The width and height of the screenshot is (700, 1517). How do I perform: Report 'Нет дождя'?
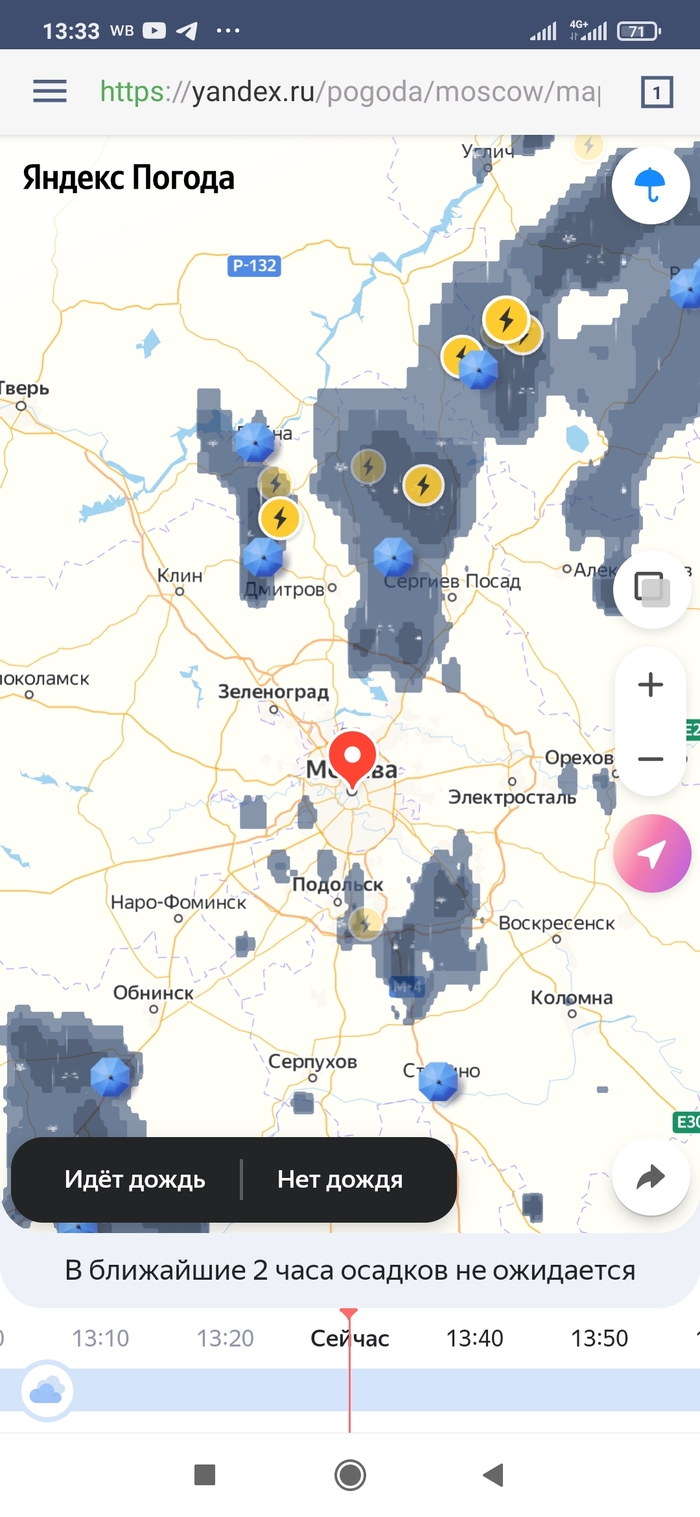point(340,1179)
